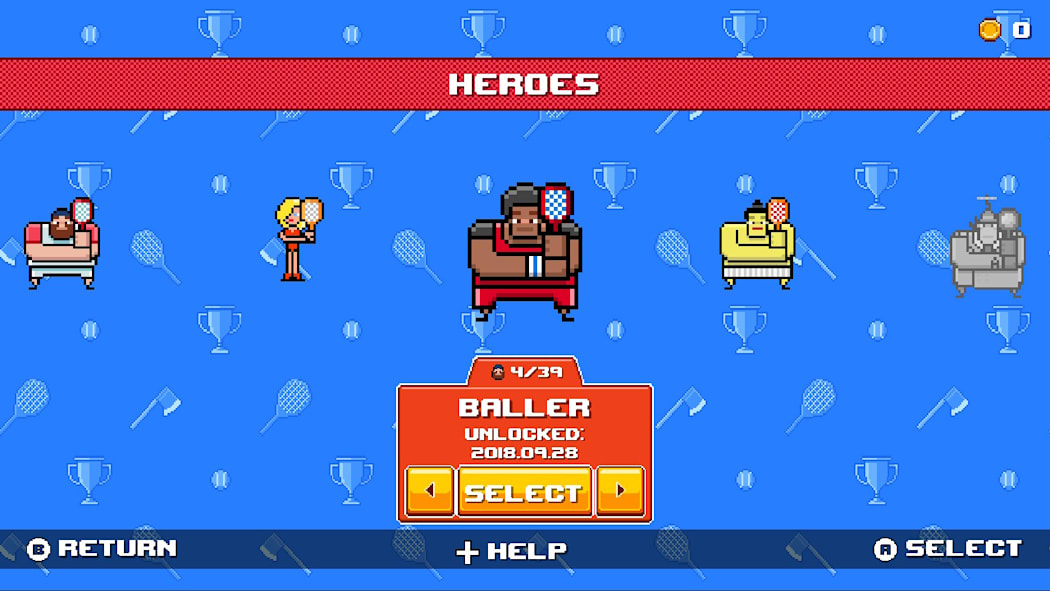Tap the greyed-out locked hero
Viewport: 1050px width, 591px height.
pos(986,250)
